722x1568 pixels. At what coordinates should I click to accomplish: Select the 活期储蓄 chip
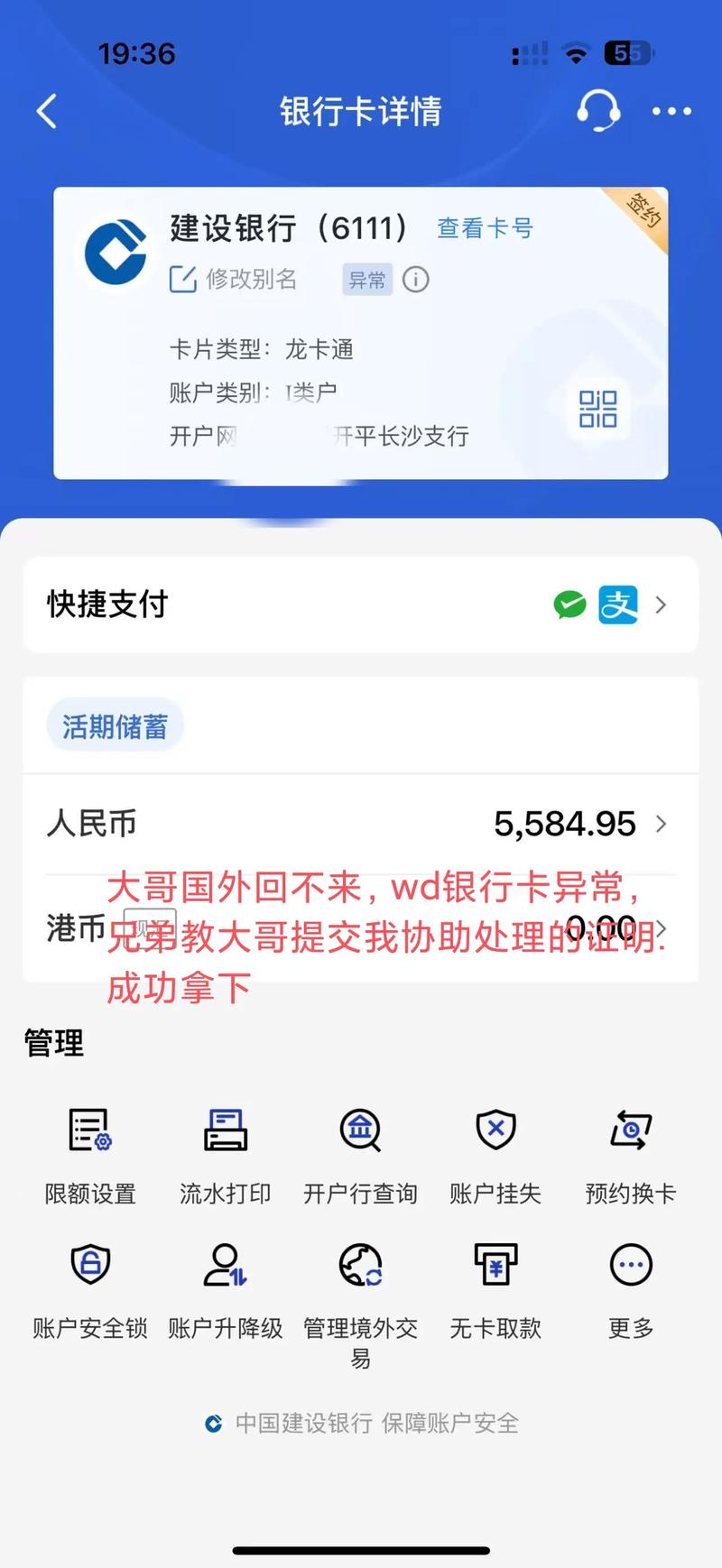tap(115, 726)
